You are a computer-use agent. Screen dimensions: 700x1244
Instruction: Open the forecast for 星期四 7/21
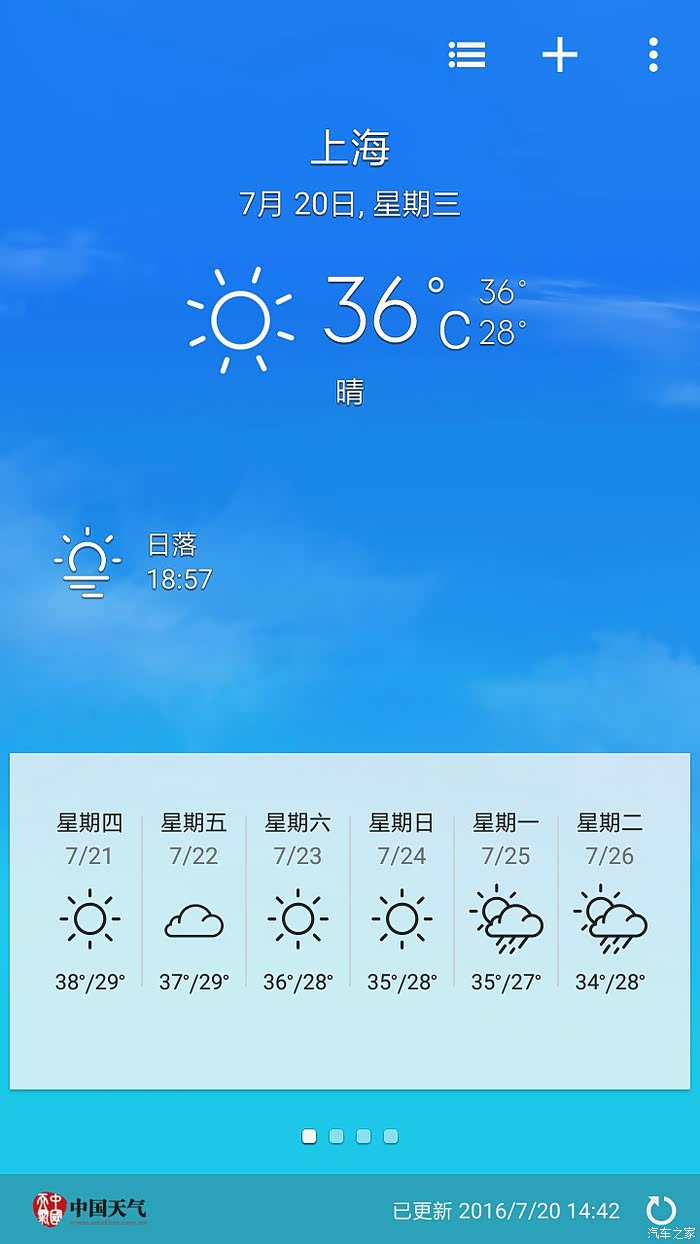(x=90, y=902)
